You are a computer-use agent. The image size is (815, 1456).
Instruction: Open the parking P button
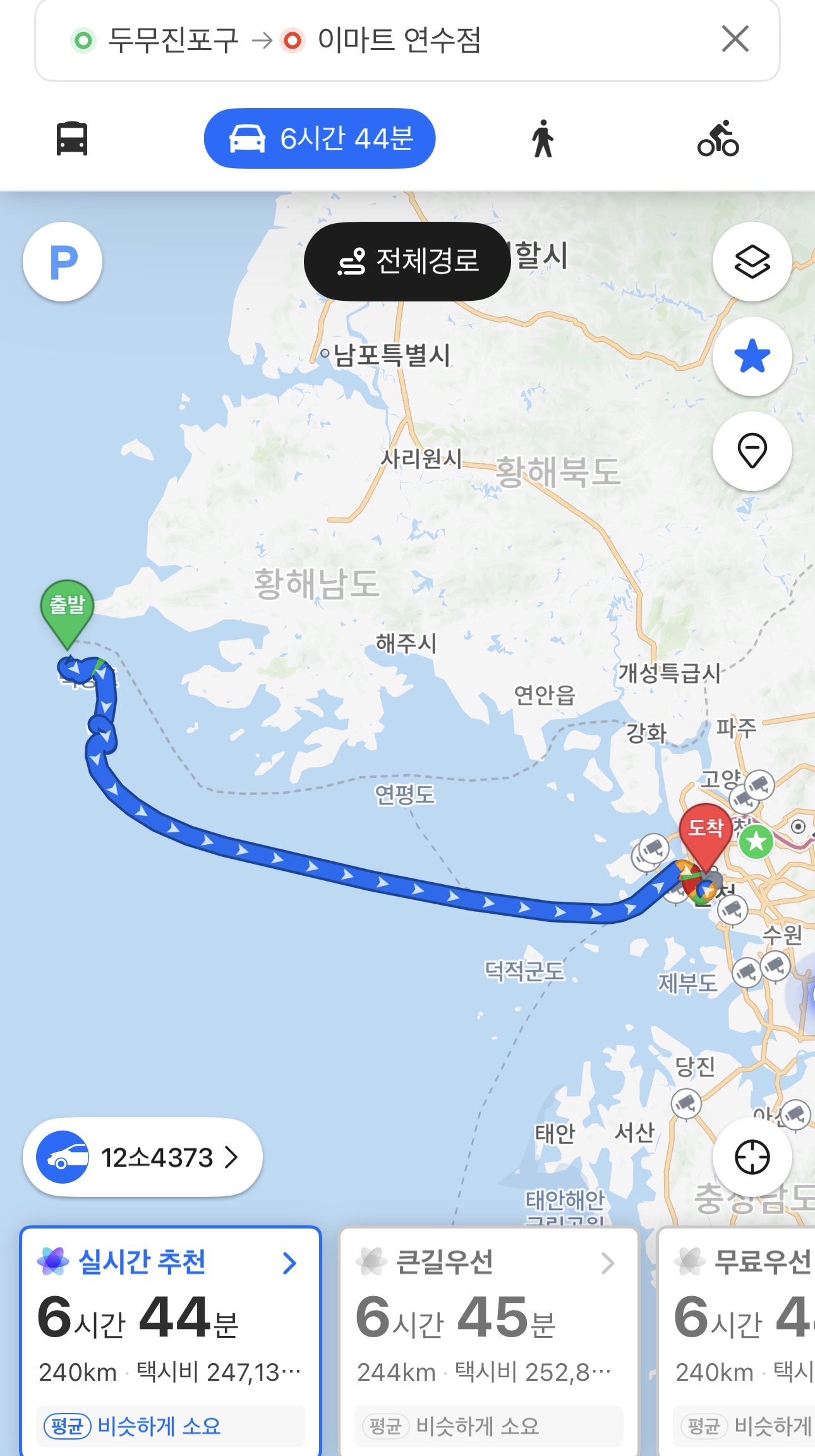point(63,262)
